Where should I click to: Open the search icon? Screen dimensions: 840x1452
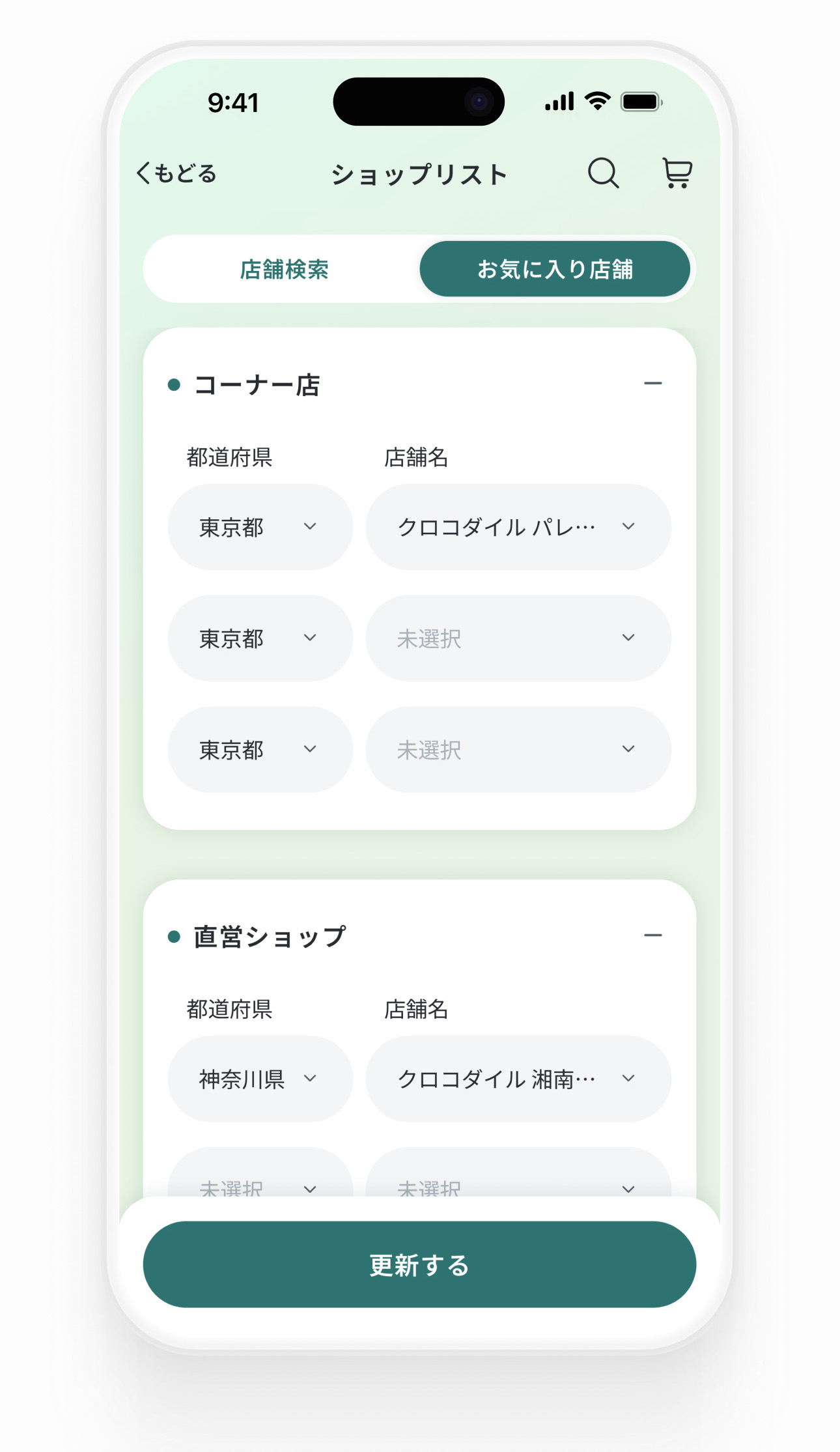click(x=603, y=173)
